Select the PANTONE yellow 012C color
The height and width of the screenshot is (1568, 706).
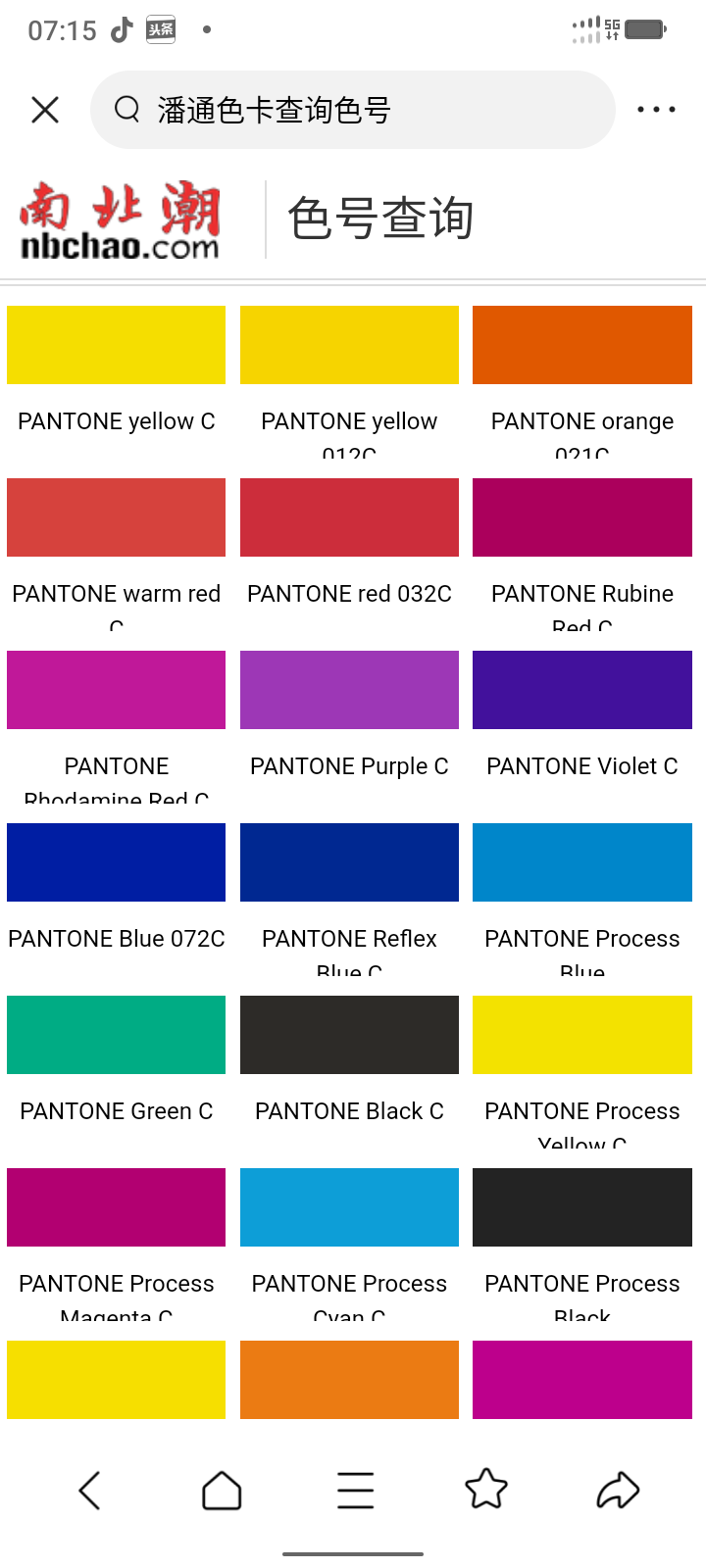click(349, 345)
